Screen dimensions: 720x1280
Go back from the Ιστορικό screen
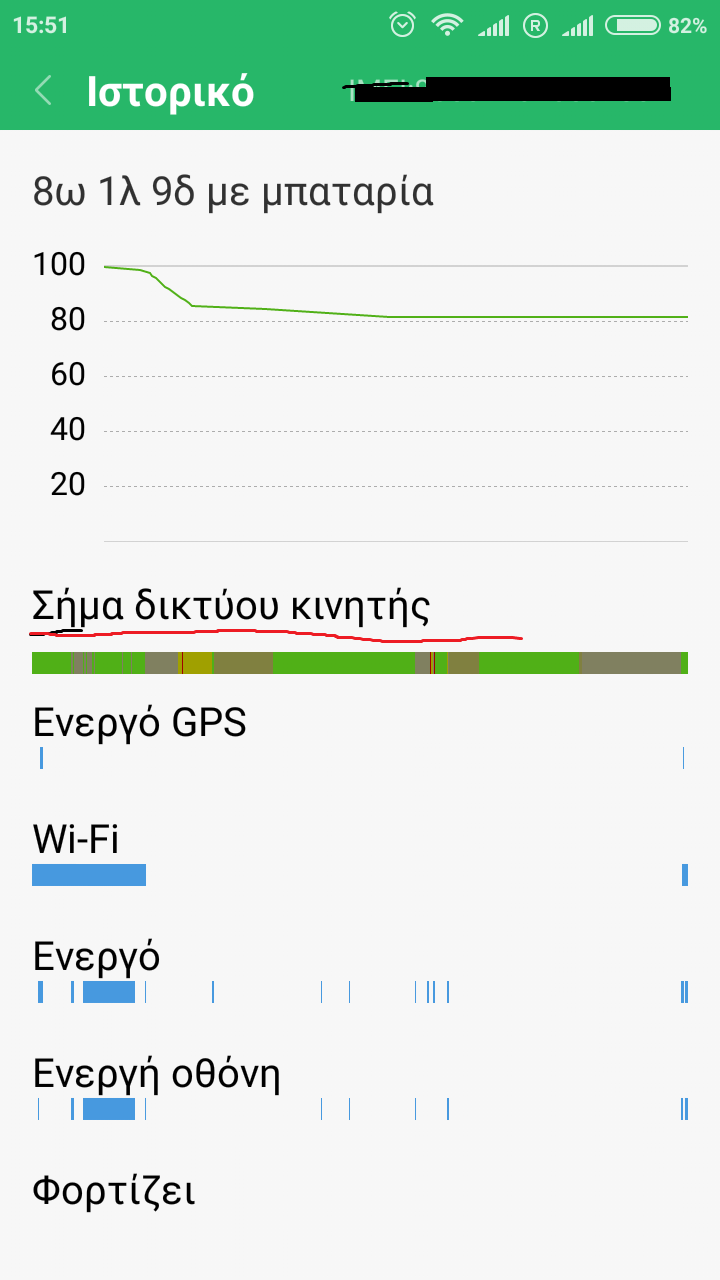(43, 91)
